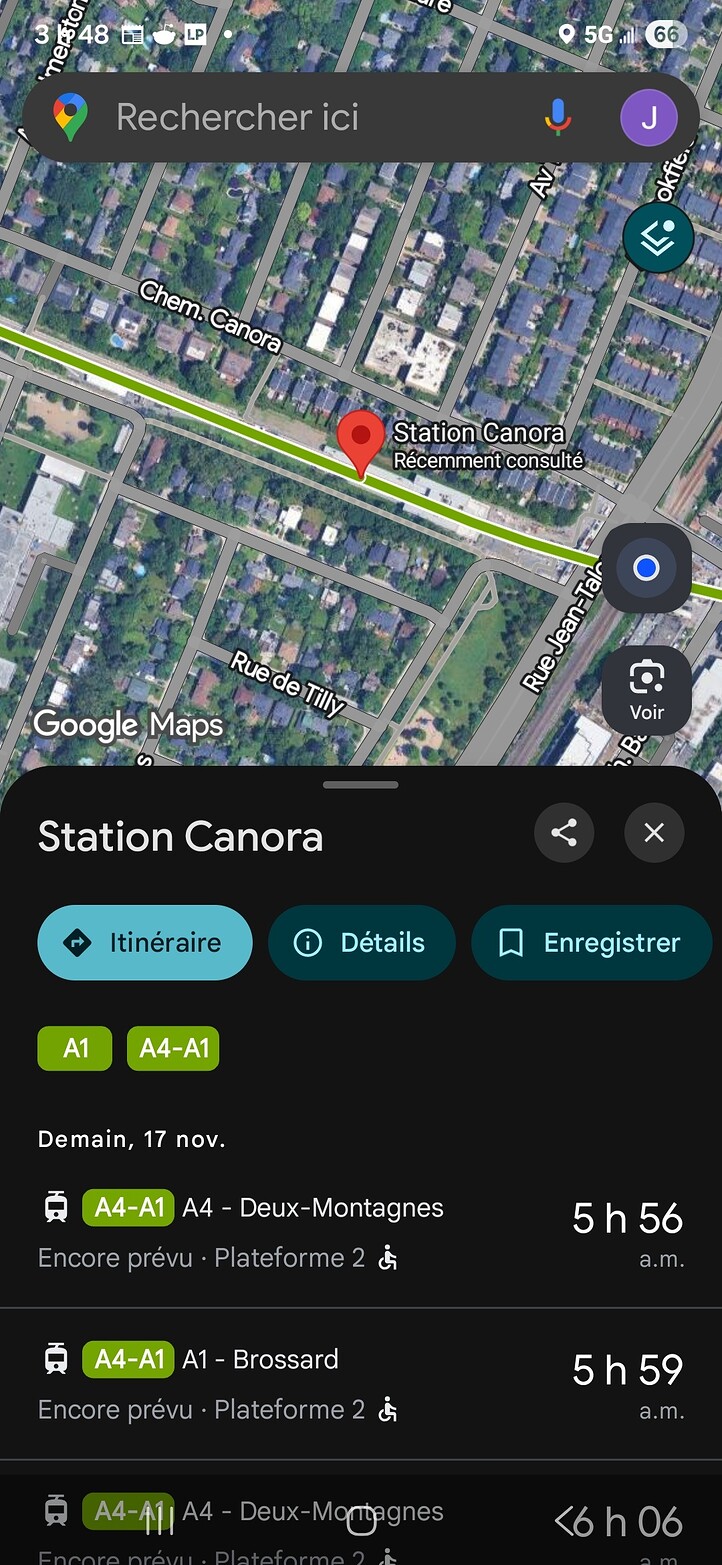
Task: Tap the Google Maps logo in search bar
Action: pos(69,117)
